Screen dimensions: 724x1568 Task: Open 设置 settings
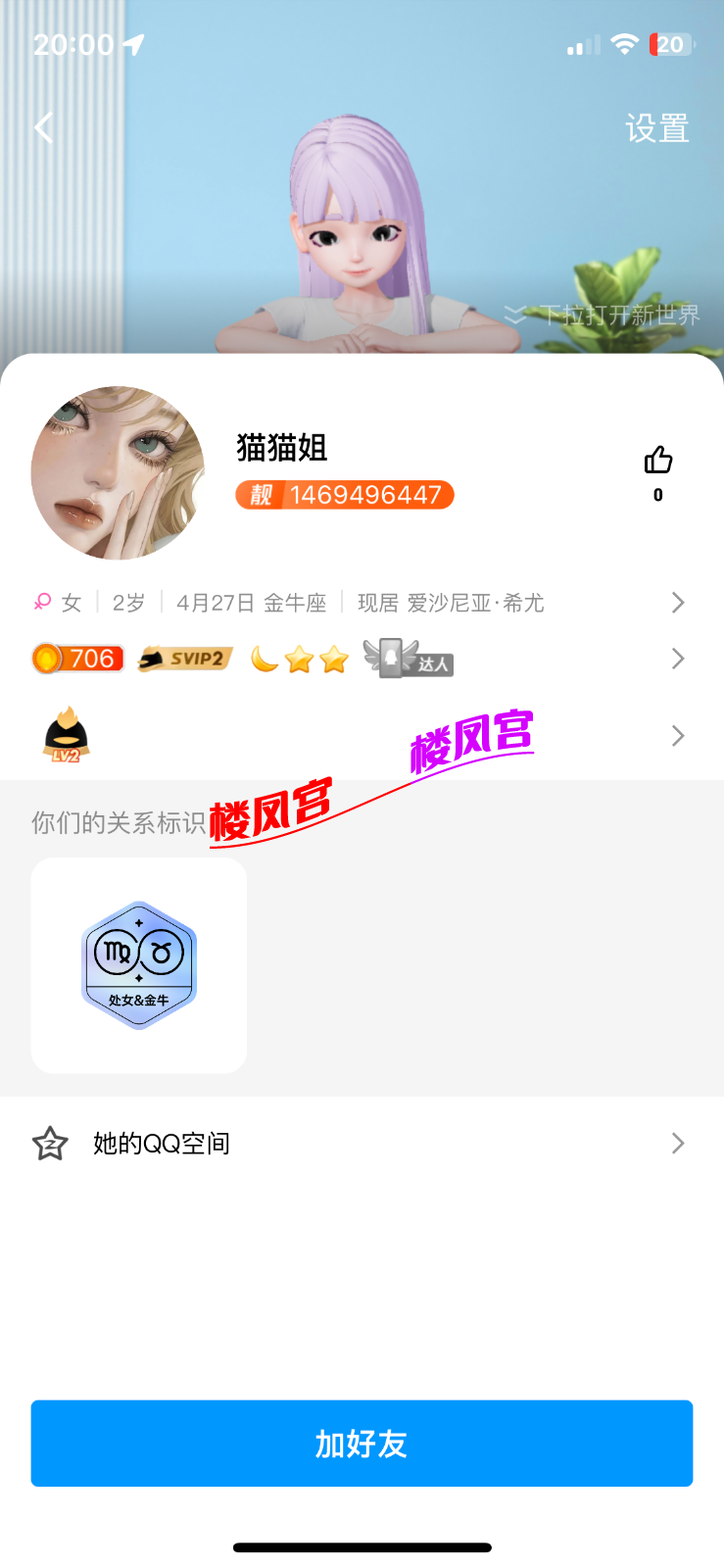(656, 128)
